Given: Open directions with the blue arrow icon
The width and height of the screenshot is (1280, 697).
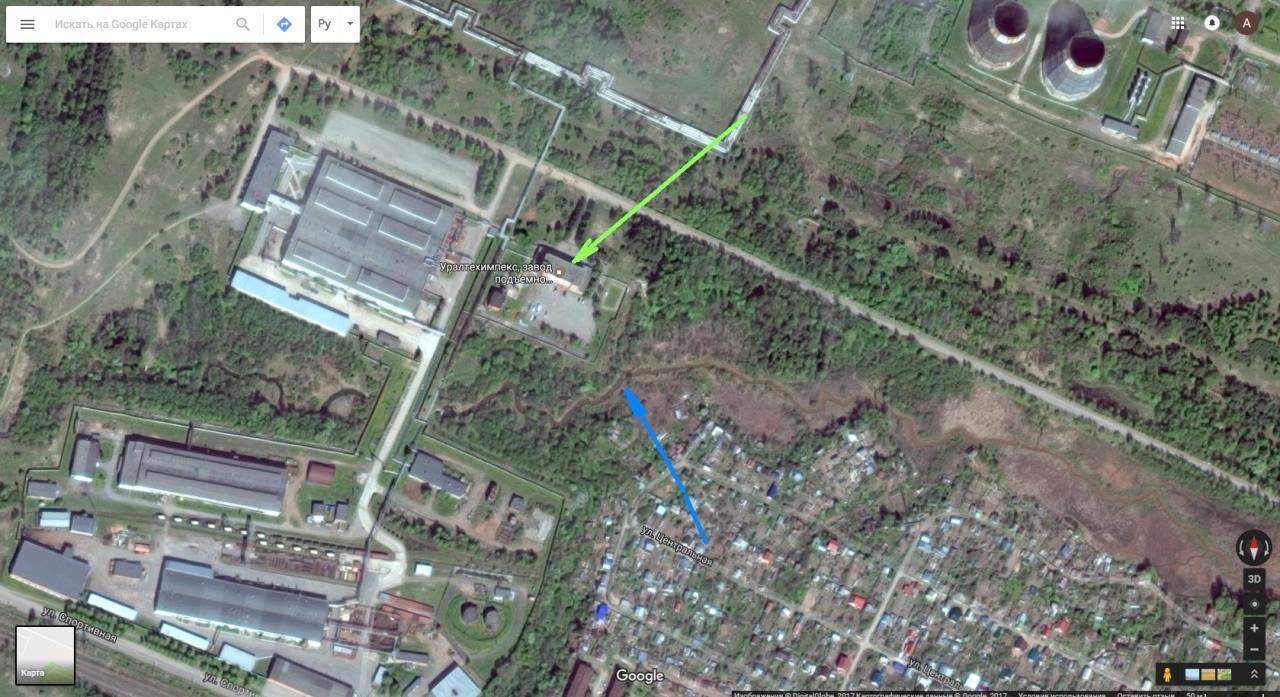Looking at the screenshot, I should pyautogui.click(x=284, y=24).
